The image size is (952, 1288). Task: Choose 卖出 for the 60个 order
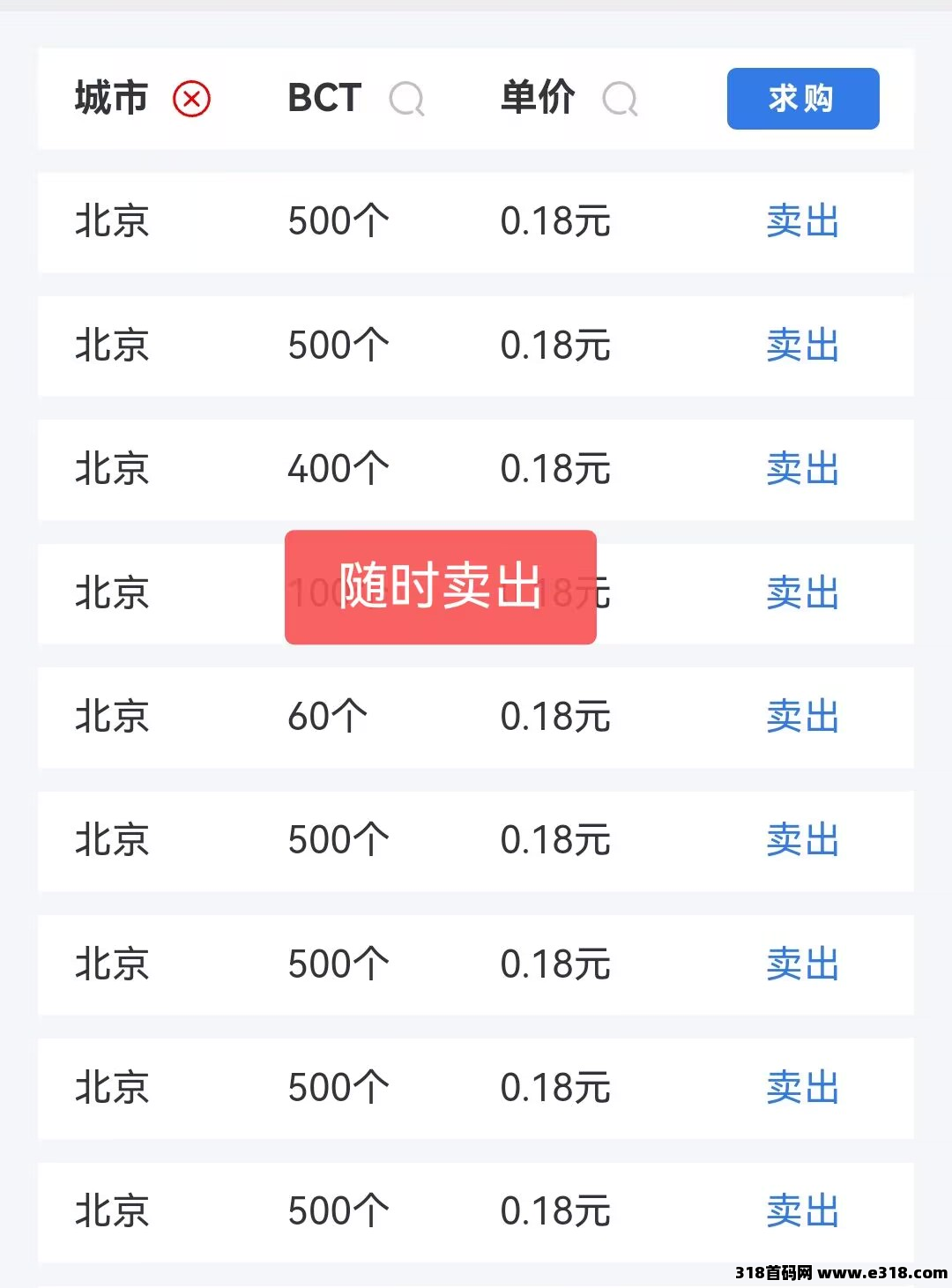(x=802, y=717)
